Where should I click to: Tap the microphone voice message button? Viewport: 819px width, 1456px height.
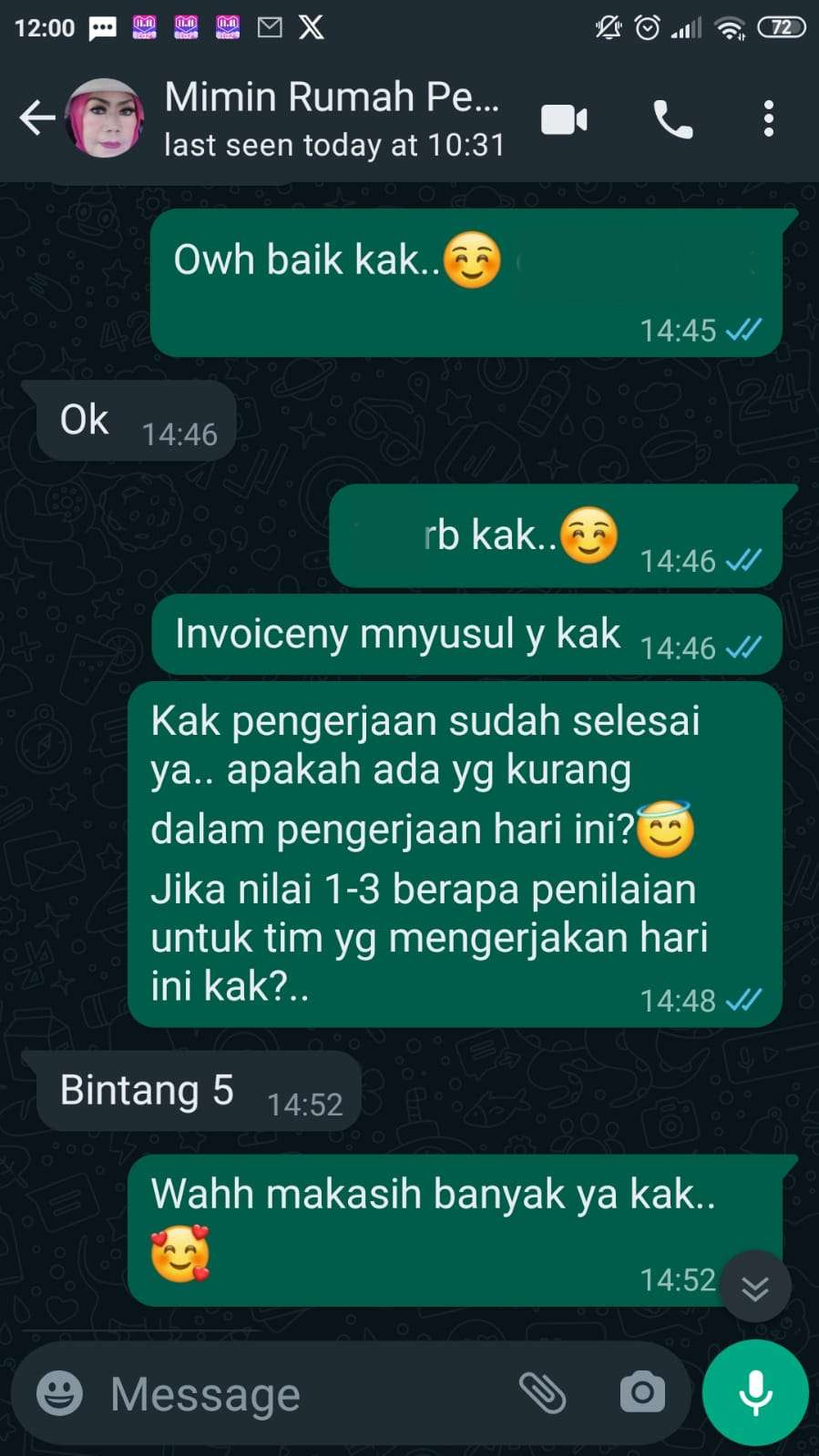coord(754,1392)
